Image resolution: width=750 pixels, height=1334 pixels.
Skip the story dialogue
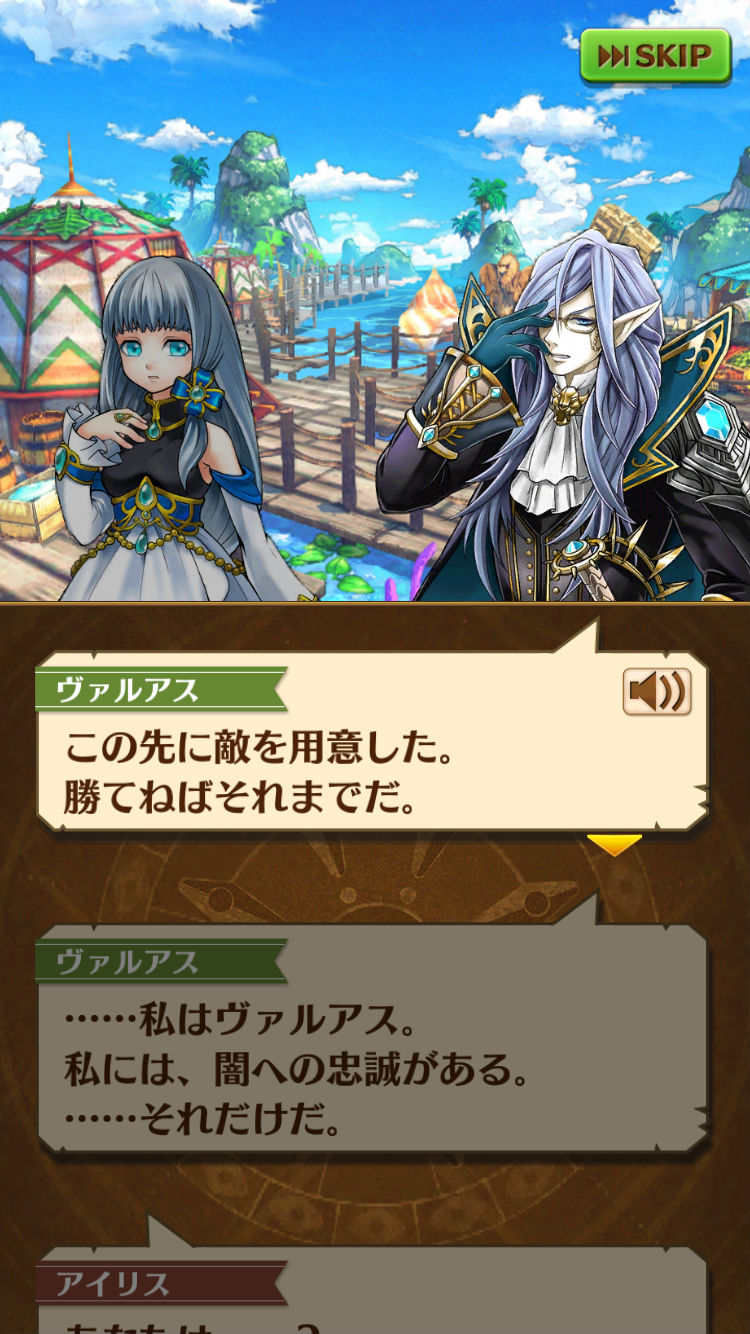(x=656, y=56)
